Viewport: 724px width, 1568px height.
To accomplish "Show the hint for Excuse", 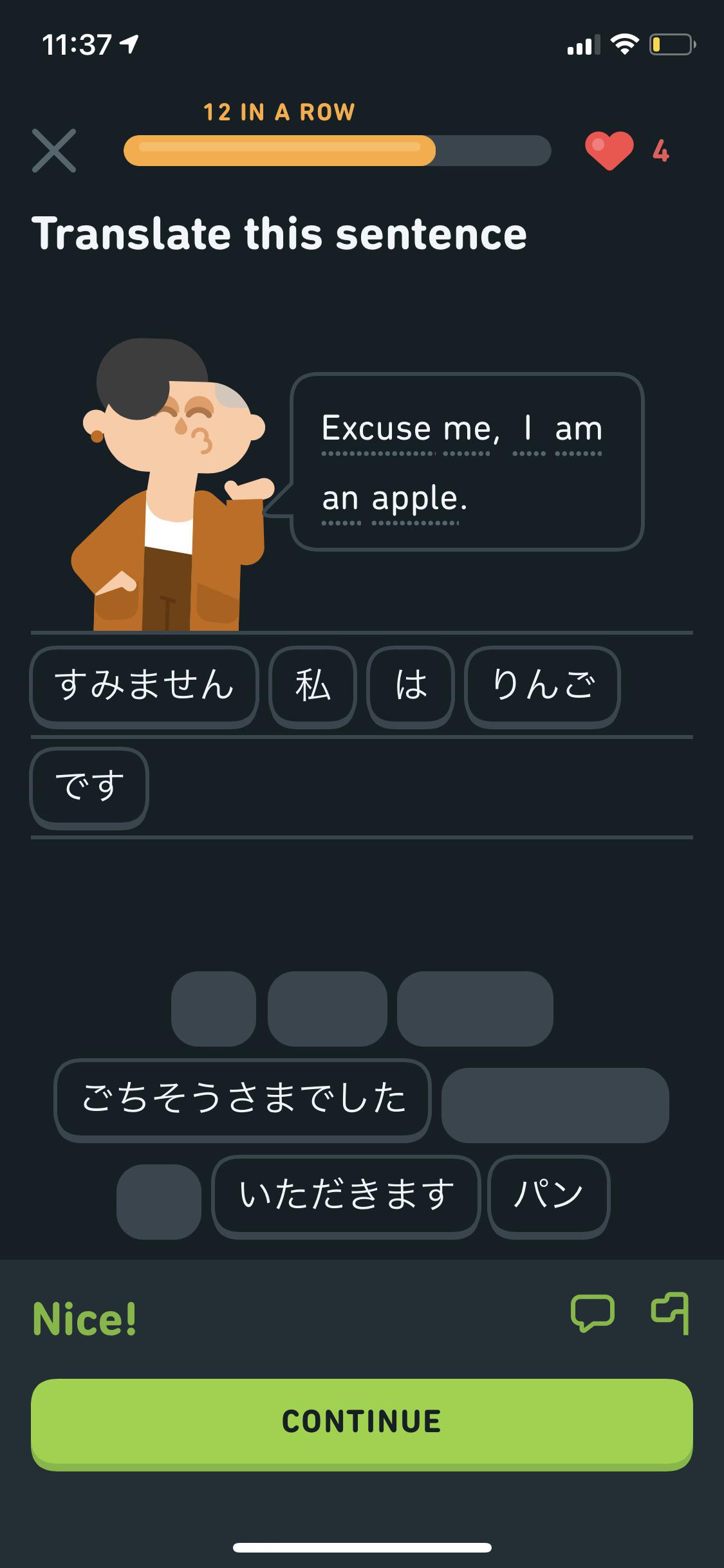I will tap(377, 429).
